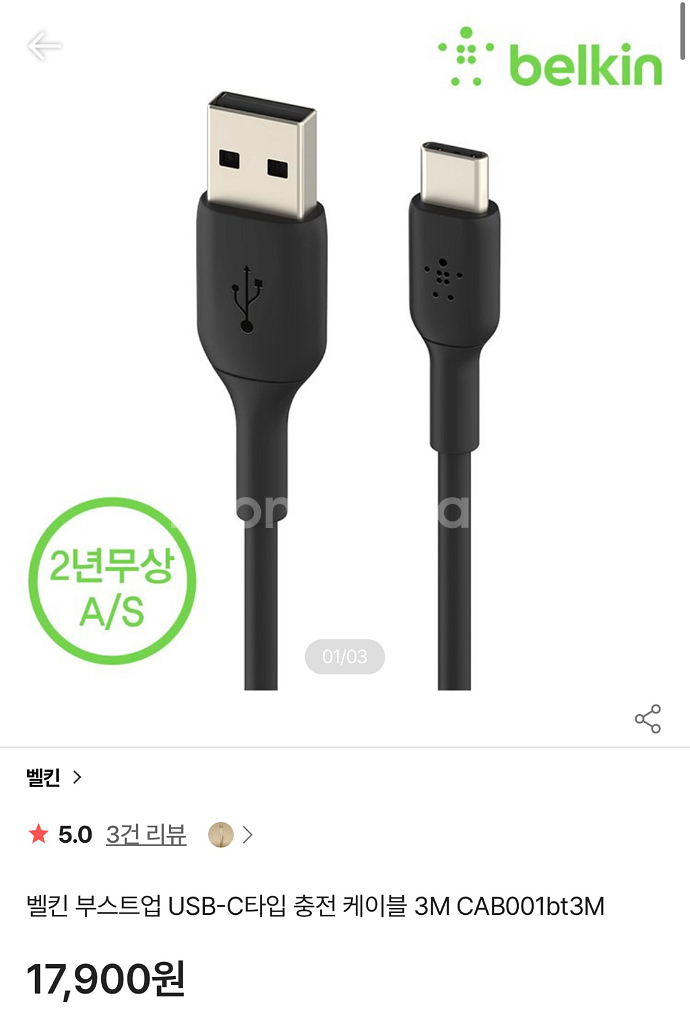690x1024 pixels.
Task: Expand reviewer details via the avatar chevron
Action: pyautogui.click(x=247, y=835)
